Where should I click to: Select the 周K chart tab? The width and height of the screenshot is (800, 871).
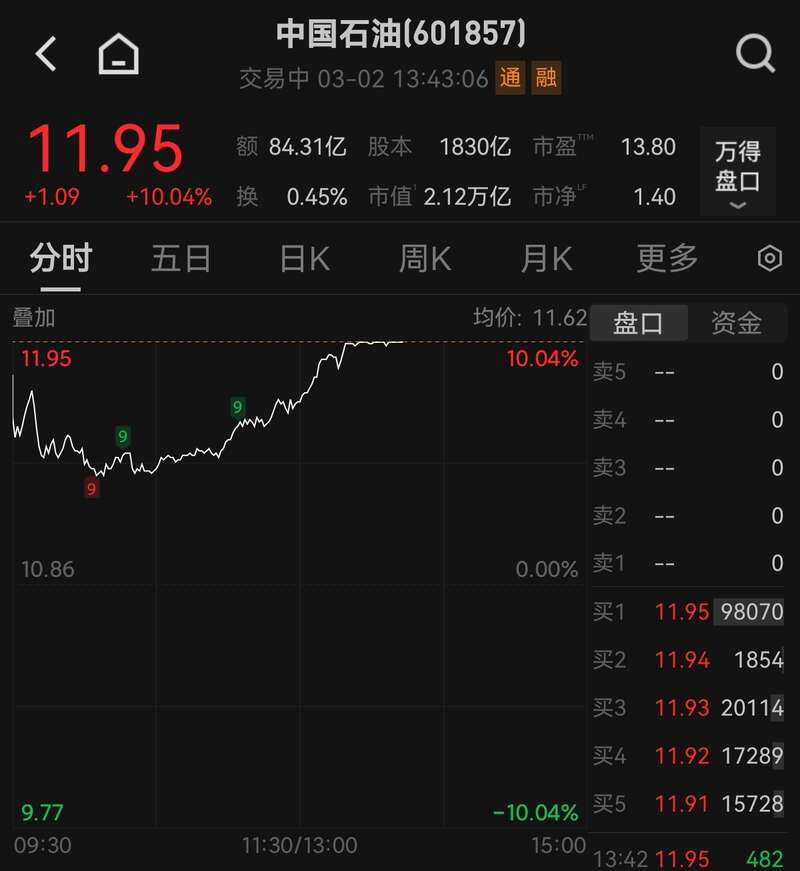[425, 259]
